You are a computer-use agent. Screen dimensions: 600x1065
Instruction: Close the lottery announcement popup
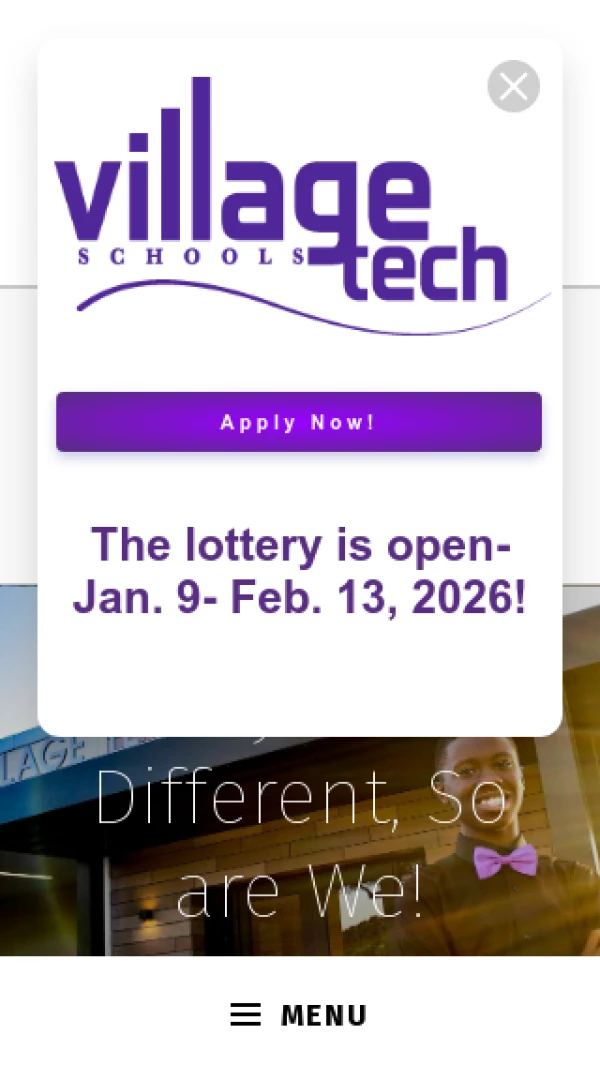[513, 87]
